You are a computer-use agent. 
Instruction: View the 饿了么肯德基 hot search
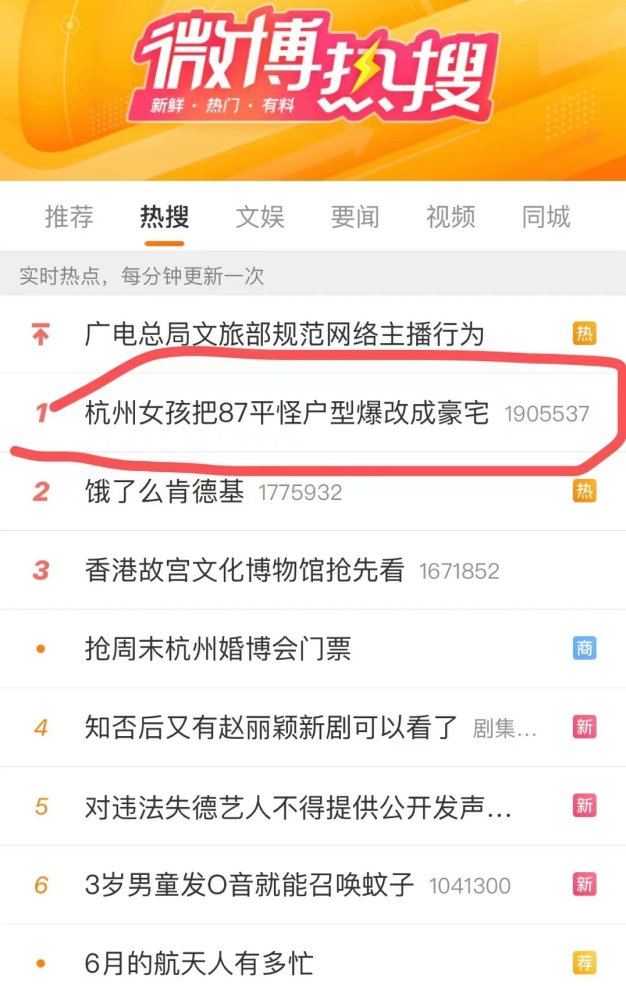pyautogui.click(x=165, y=492)
